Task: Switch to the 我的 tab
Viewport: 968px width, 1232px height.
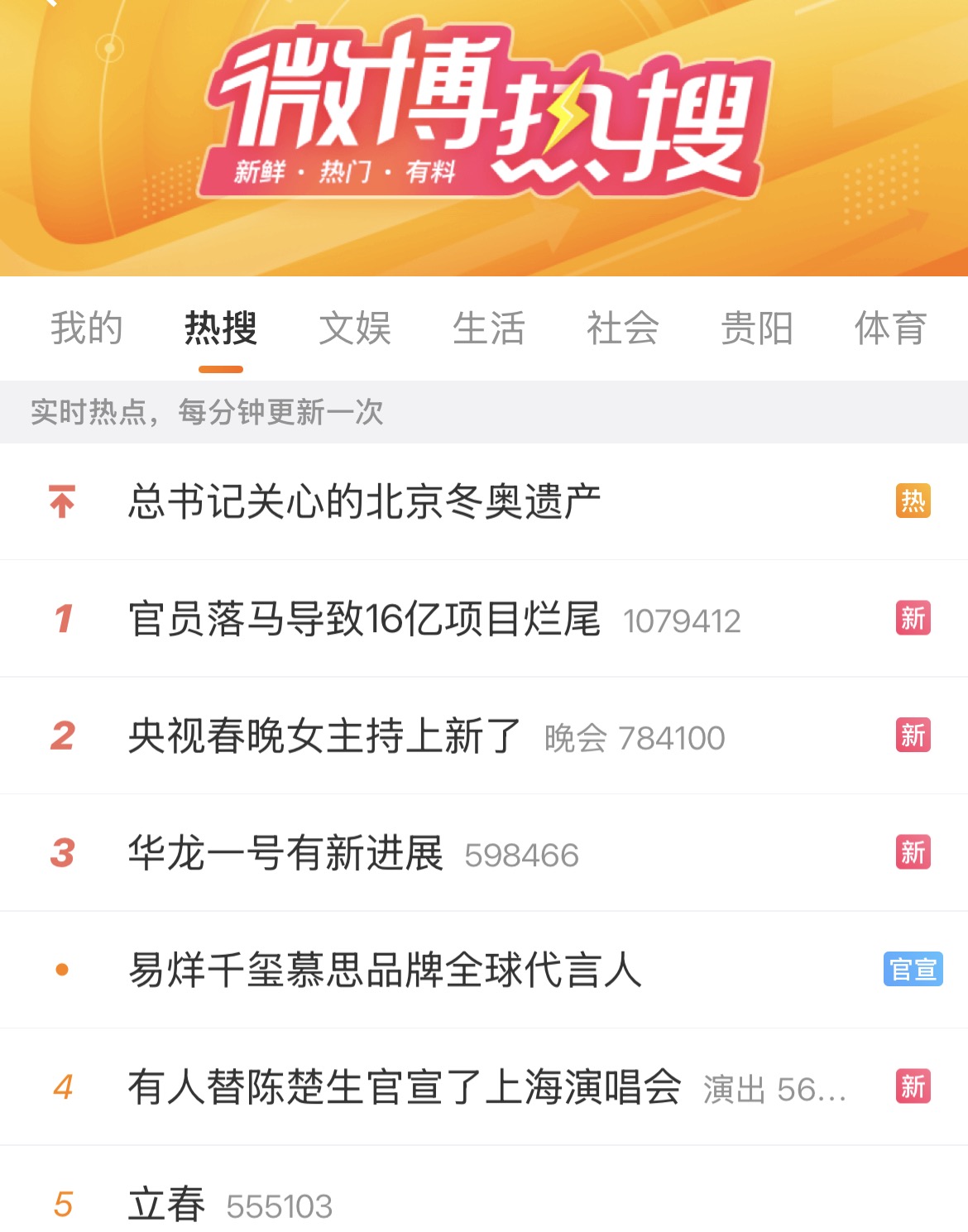Action: (87, 328)
